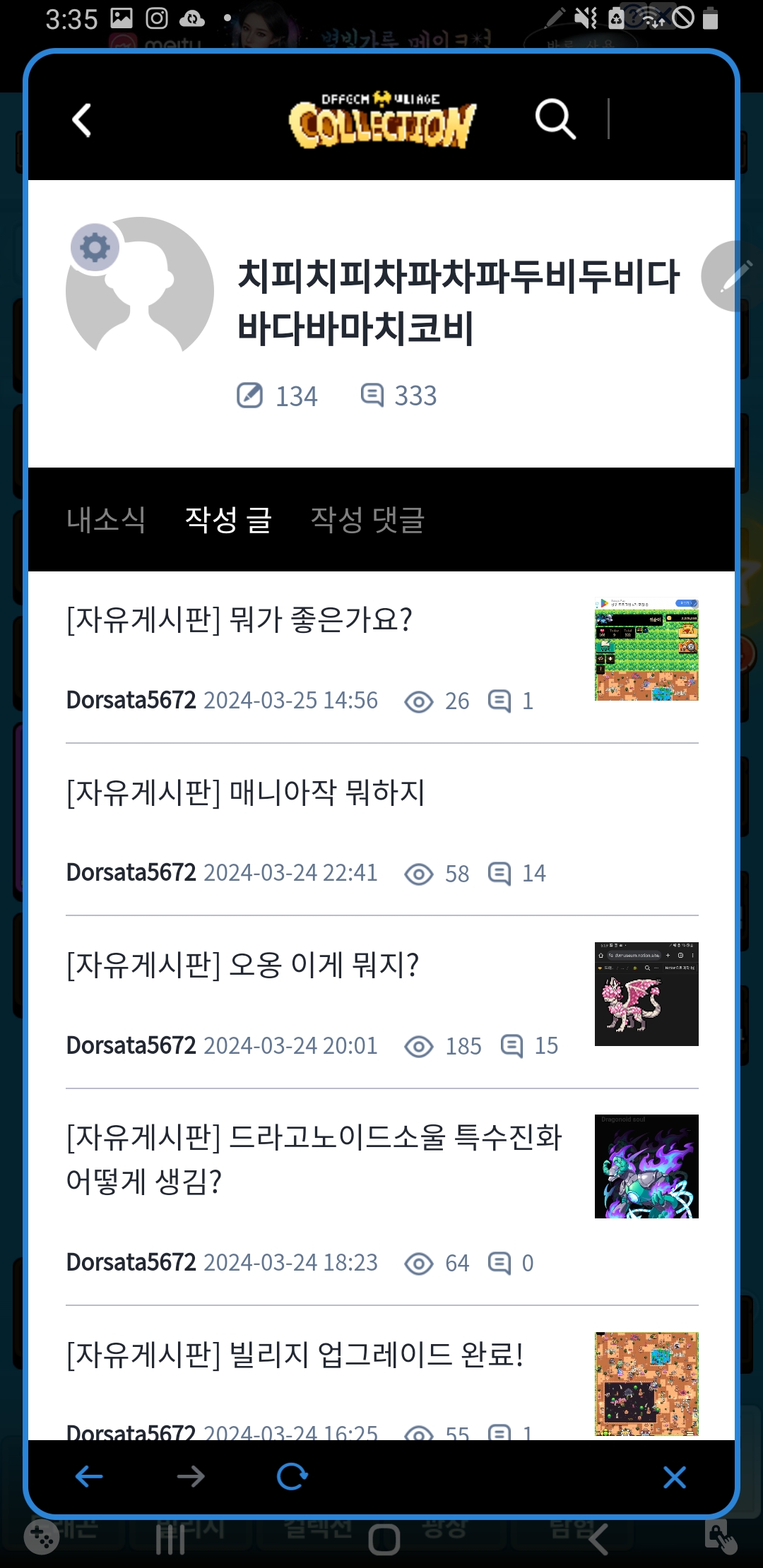Screen dimensions: 763x1568
Task: Switch to the 작성 댓글 tab
Action: (367, 520)
